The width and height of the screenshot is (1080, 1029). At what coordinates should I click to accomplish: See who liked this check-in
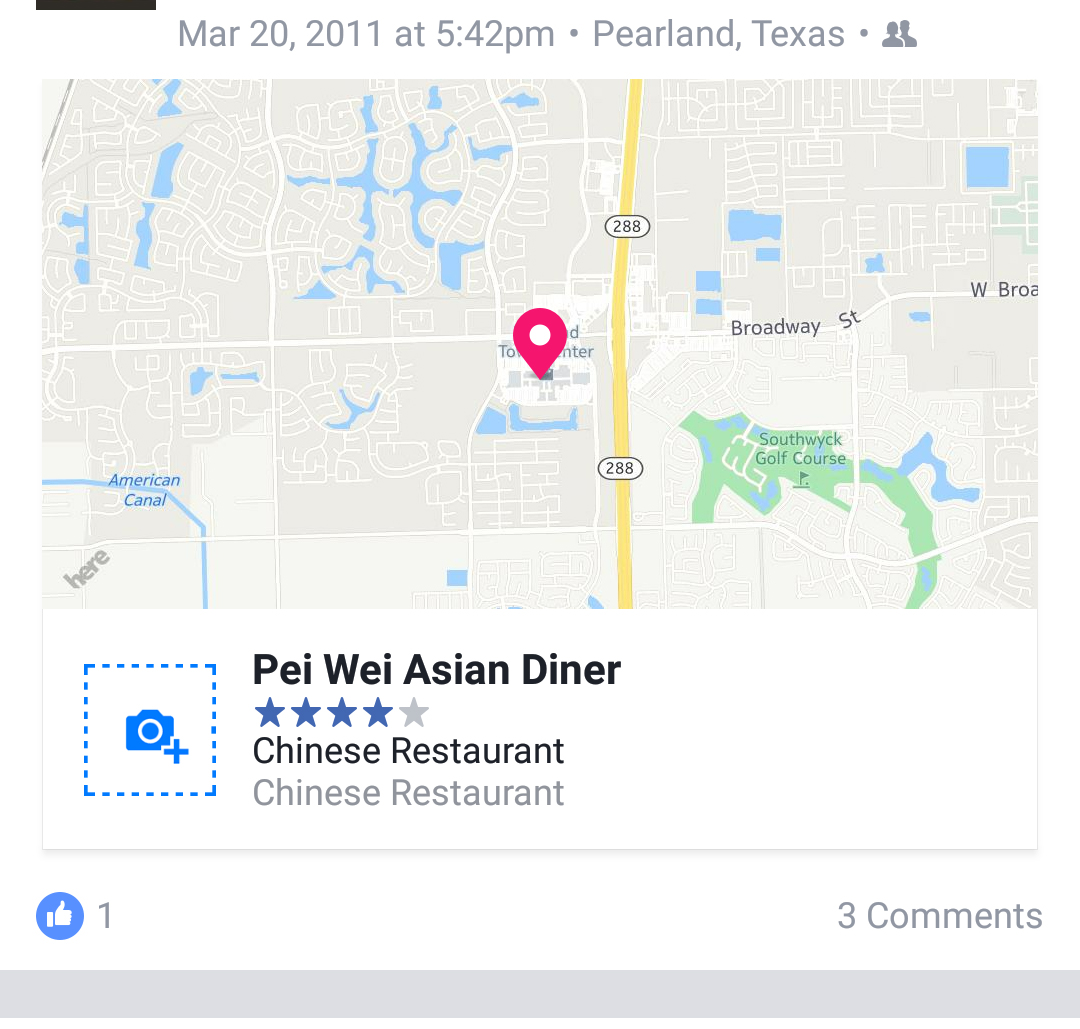tap(74, 916)
